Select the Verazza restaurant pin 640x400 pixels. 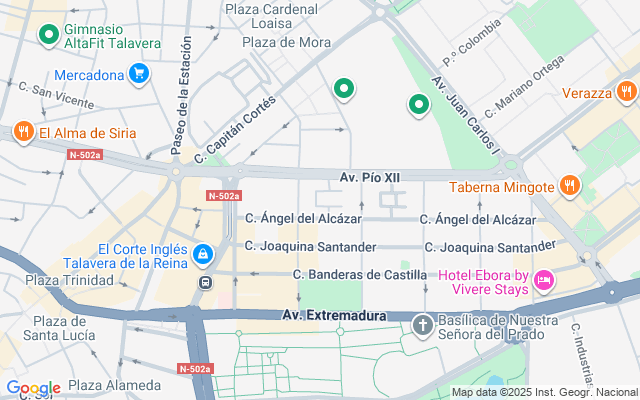626,93
